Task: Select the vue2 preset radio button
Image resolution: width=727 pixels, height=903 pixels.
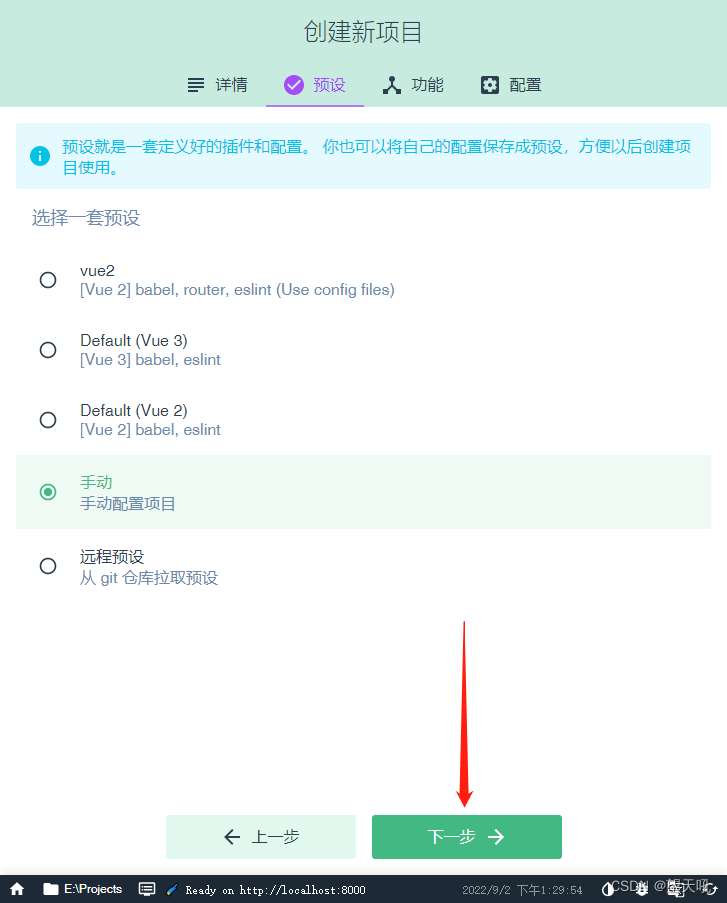Action: pos(48,280)
